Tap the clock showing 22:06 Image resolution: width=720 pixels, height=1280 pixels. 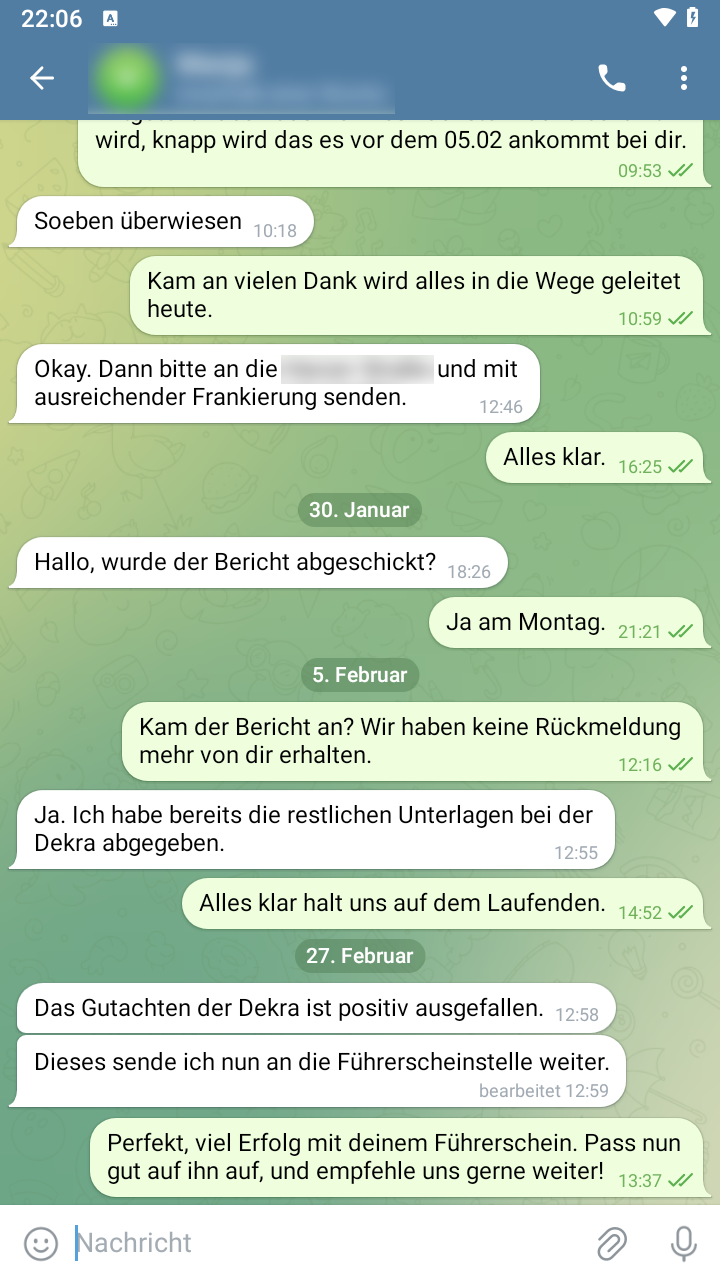coord(50,17)
